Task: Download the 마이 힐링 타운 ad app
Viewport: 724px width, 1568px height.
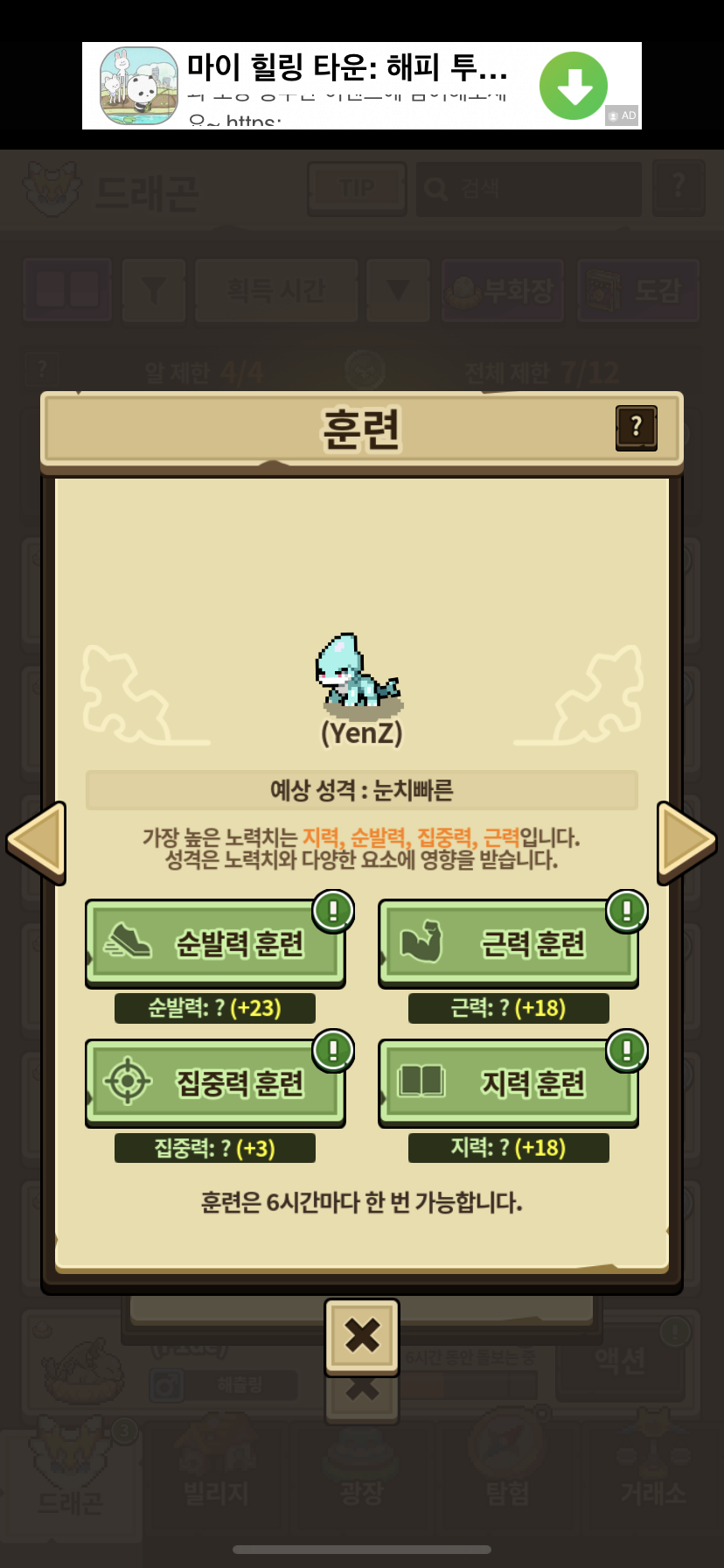Action: [573, 86]
